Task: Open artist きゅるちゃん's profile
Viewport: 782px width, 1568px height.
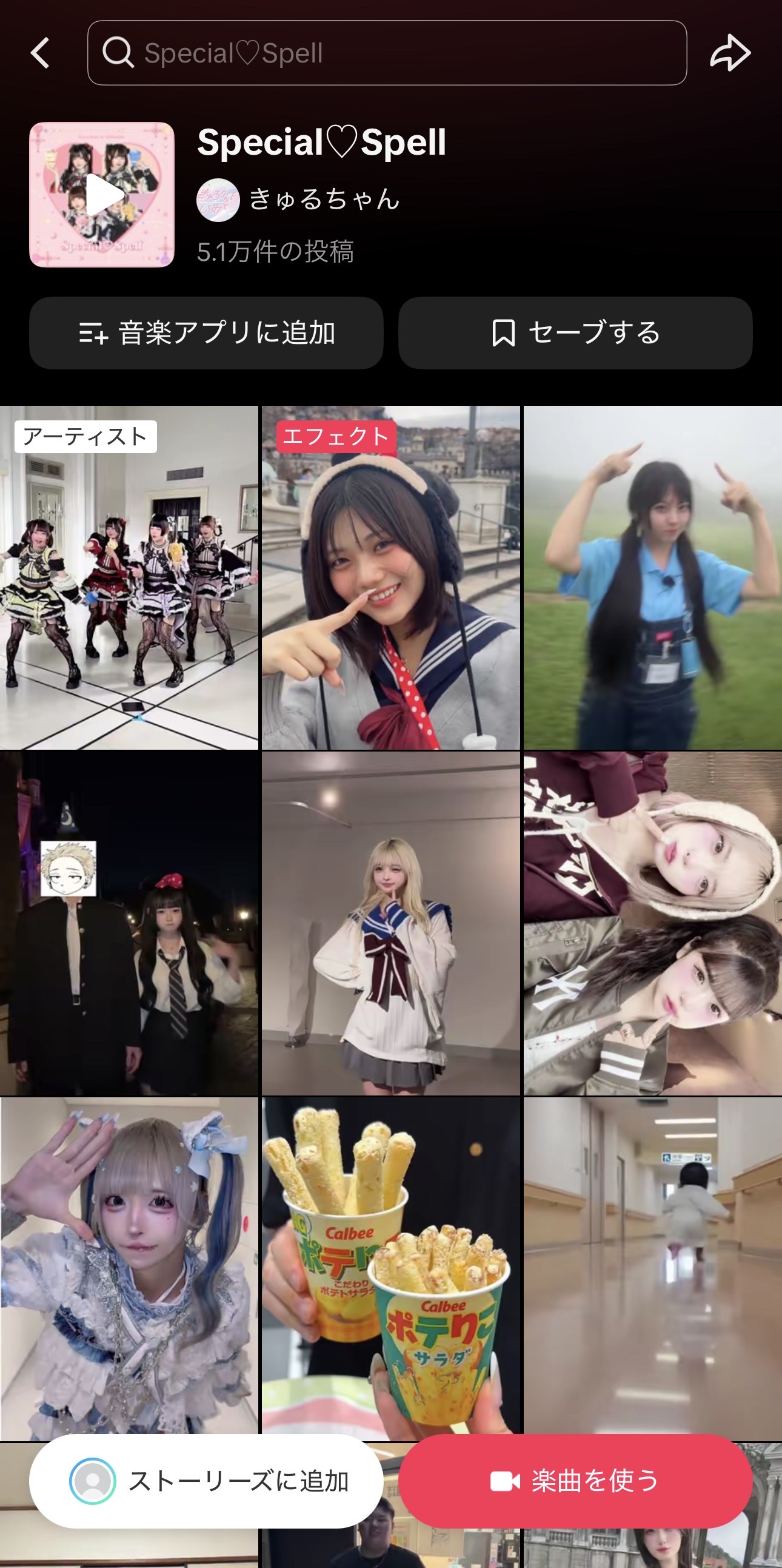Action: click(299, 199)
